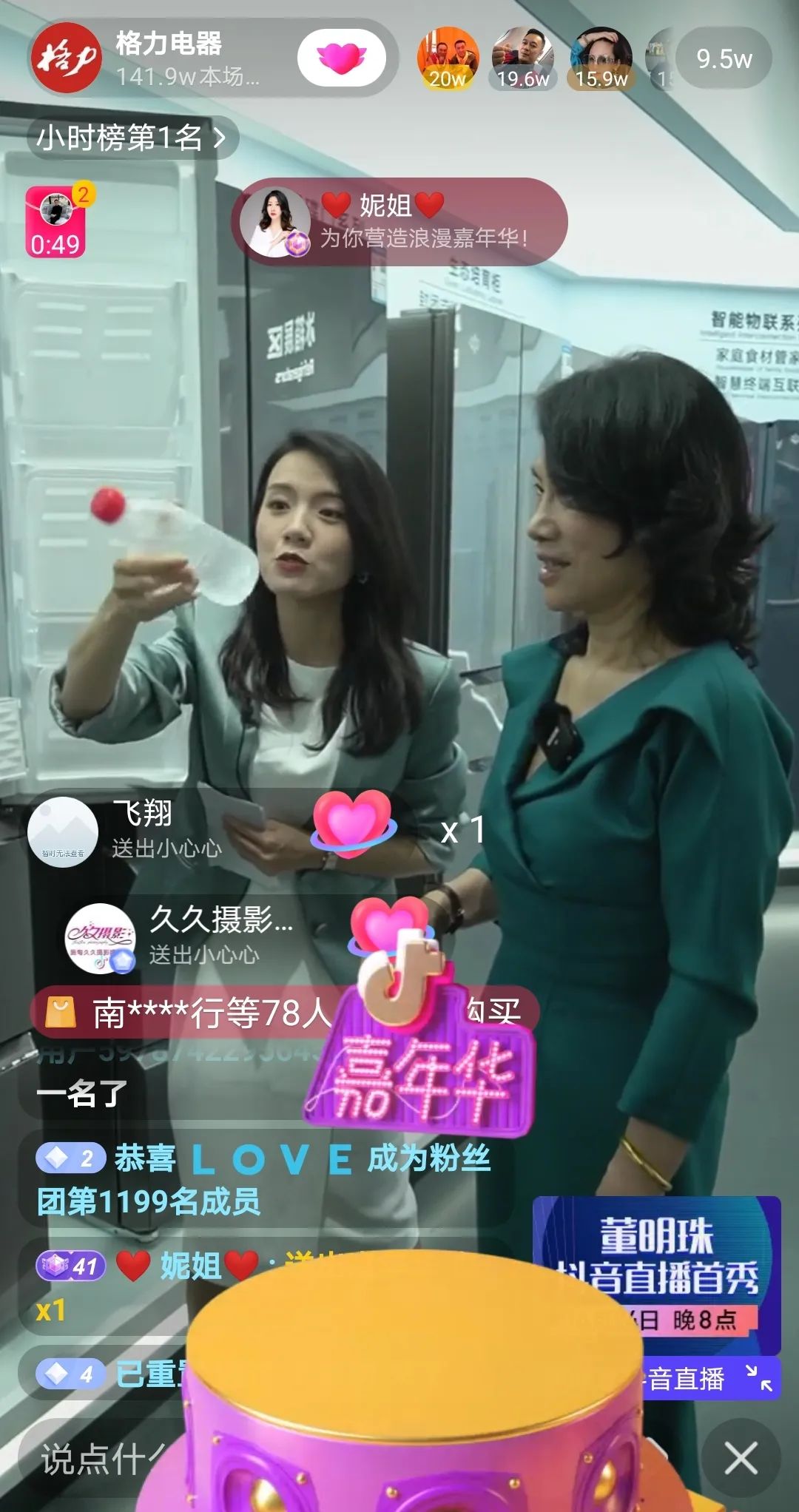Viewport: 799px width, 1512px height.
Task: Follow the host with the heart button
Action: point(341,58)
